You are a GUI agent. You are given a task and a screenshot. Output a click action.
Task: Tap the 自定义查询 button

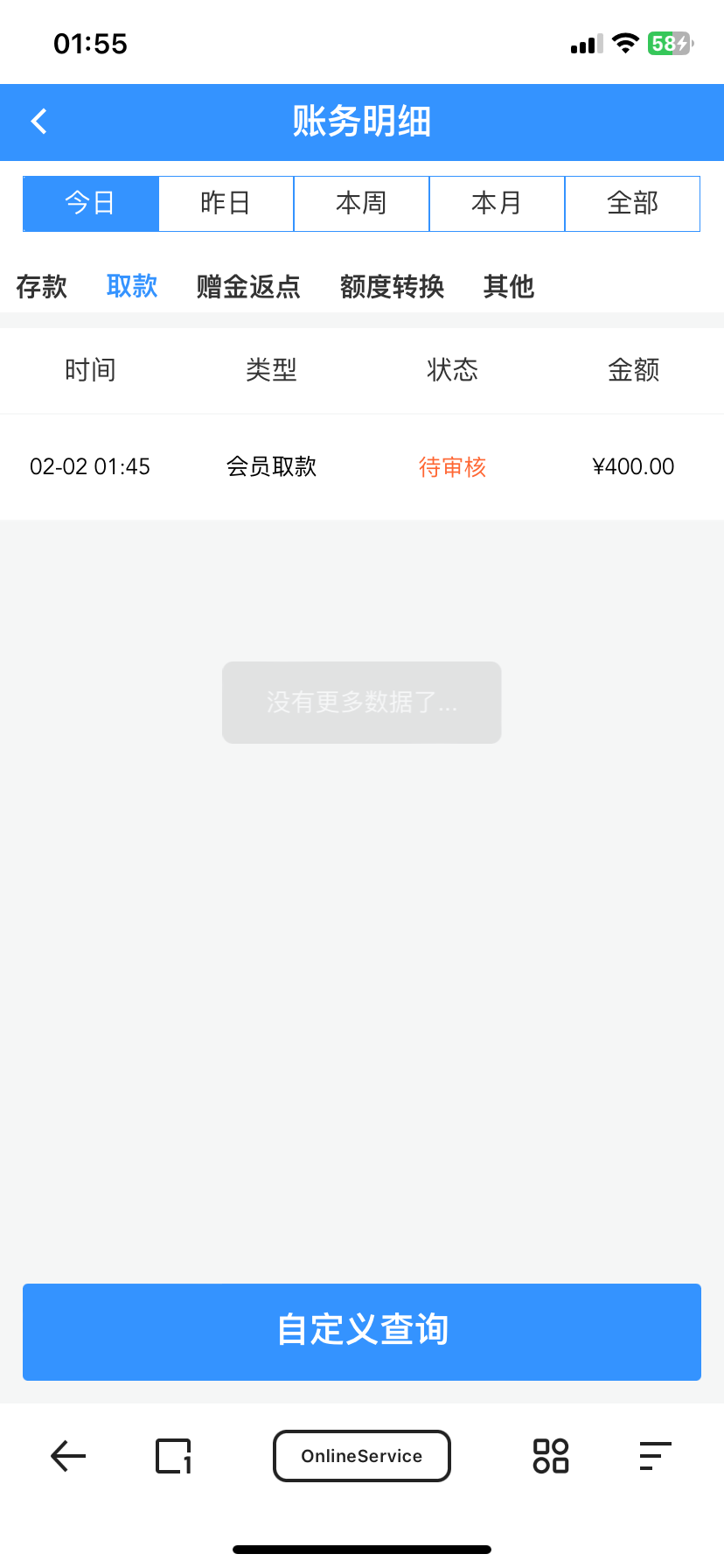coord(361,1331)
